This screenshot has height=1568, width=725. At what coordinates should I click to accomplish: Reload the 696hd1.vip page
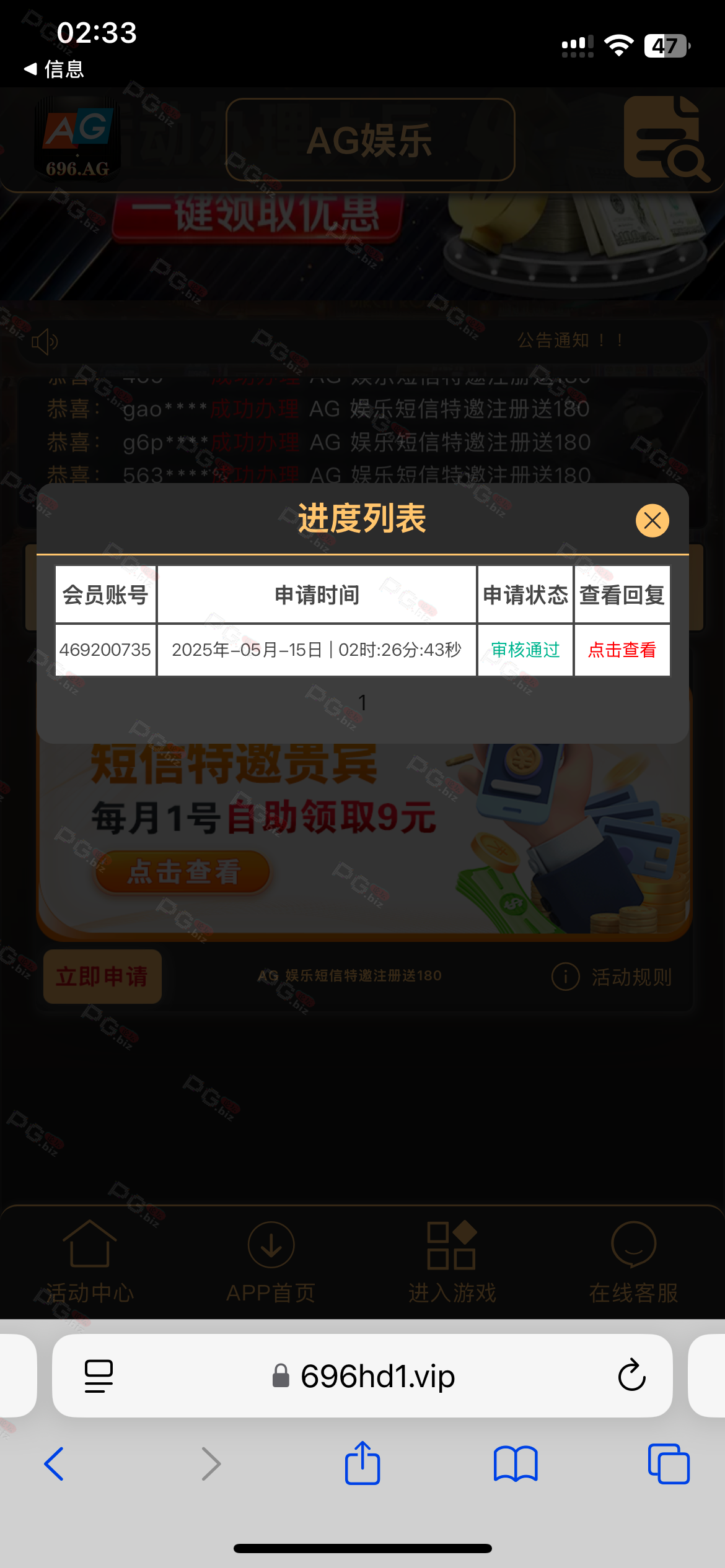(x=631, y=1375)
